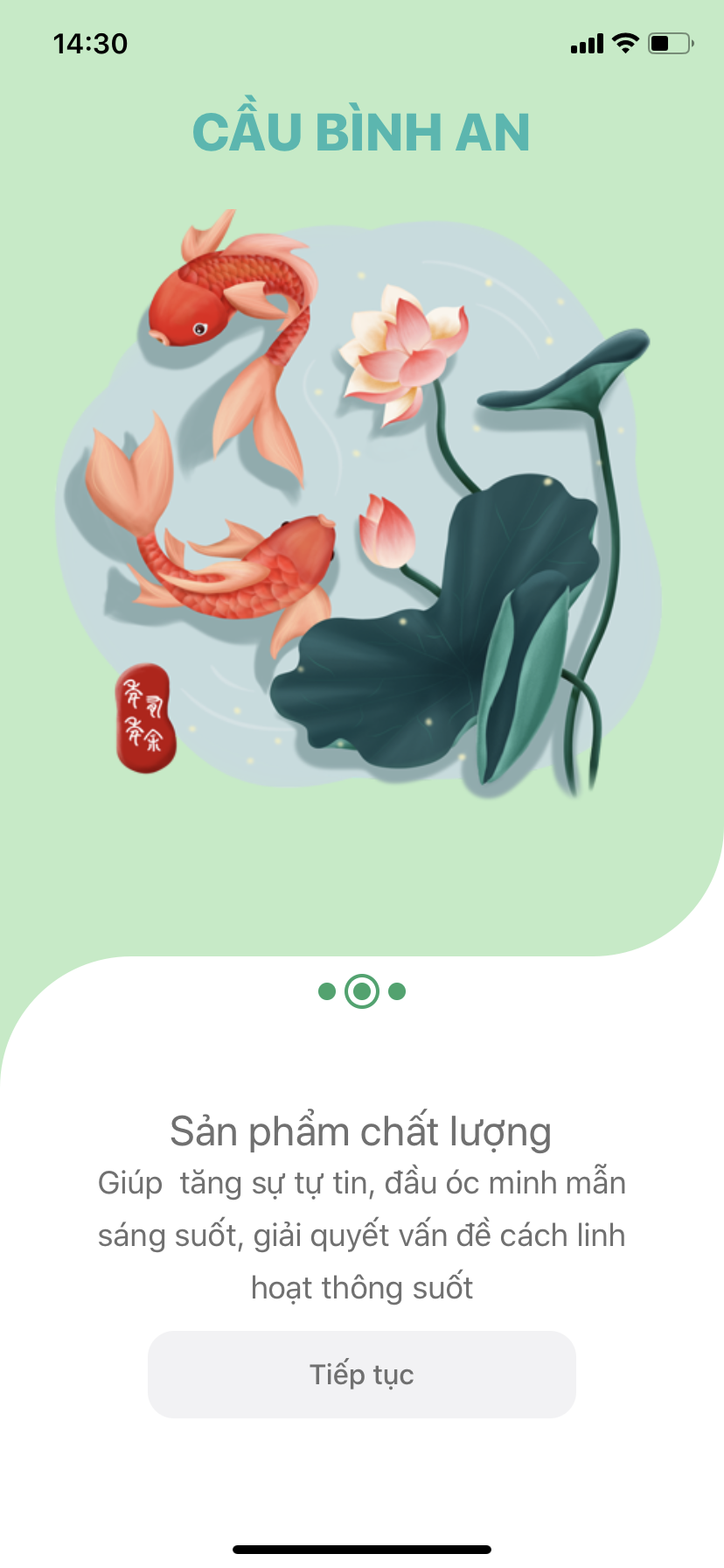Jump to the third onboarding page dot
Image resolution: width=724 pixels, height=1568 pixels.
397,991
